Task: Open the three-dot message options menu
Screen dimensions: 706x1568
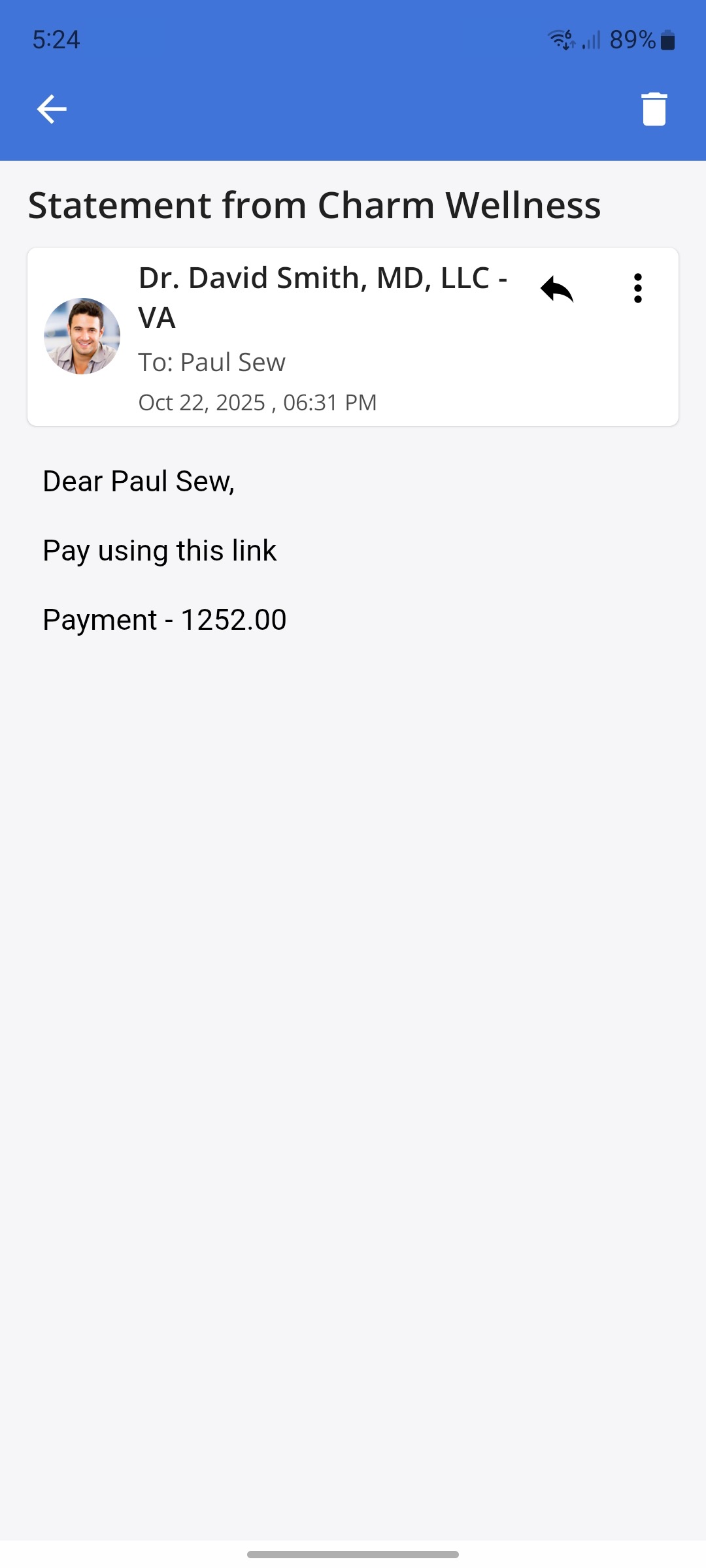Action: coord(637,289)
